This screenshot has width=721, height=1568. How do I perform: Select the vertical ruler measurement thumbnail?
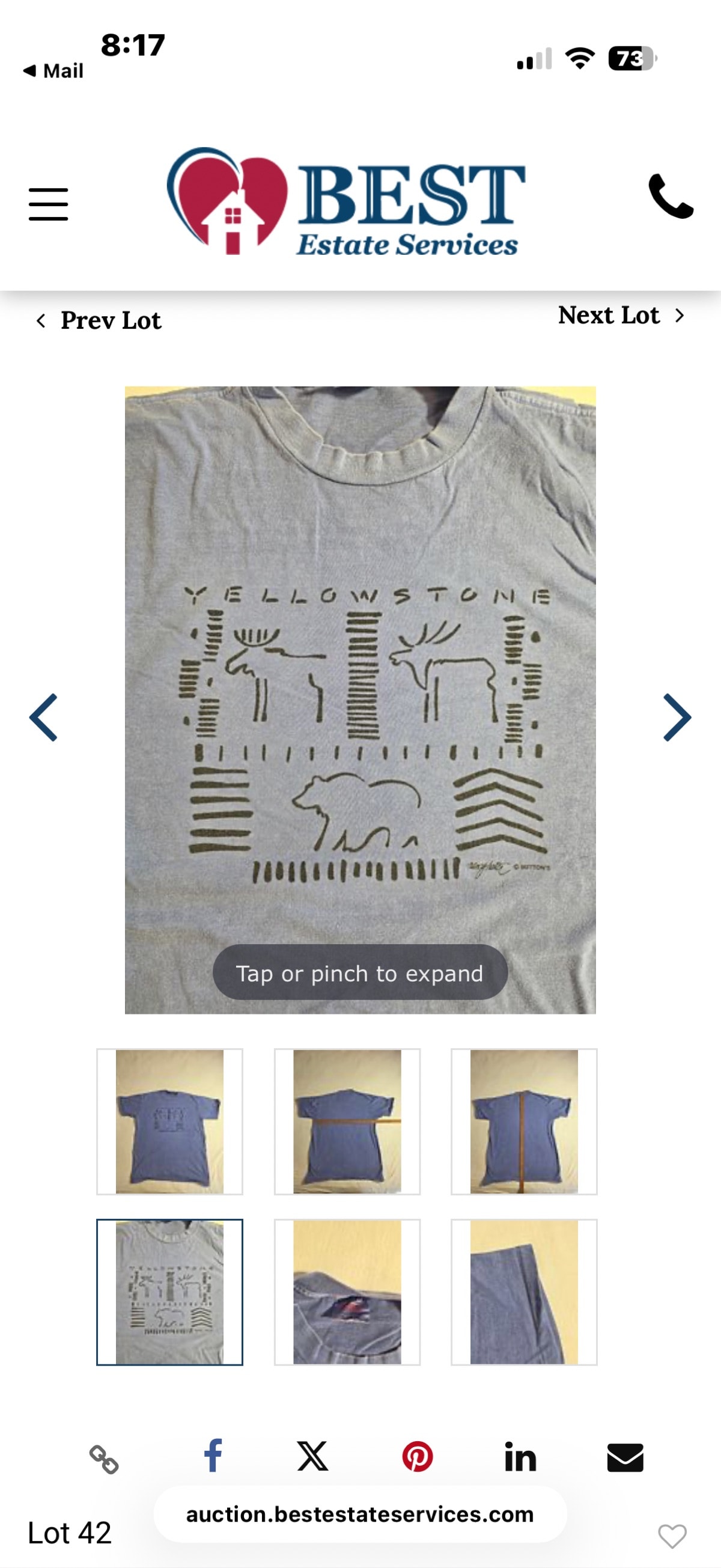coord(524,1121)
